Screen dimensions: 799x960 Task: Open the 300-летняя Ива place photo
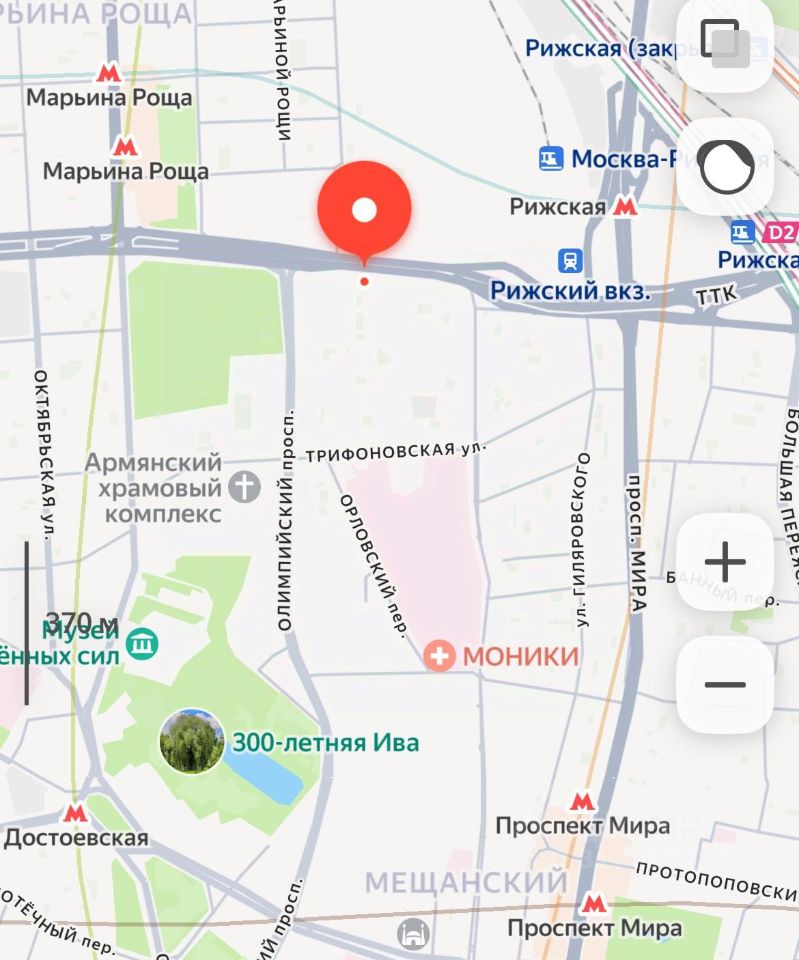[x=192, y=741]
